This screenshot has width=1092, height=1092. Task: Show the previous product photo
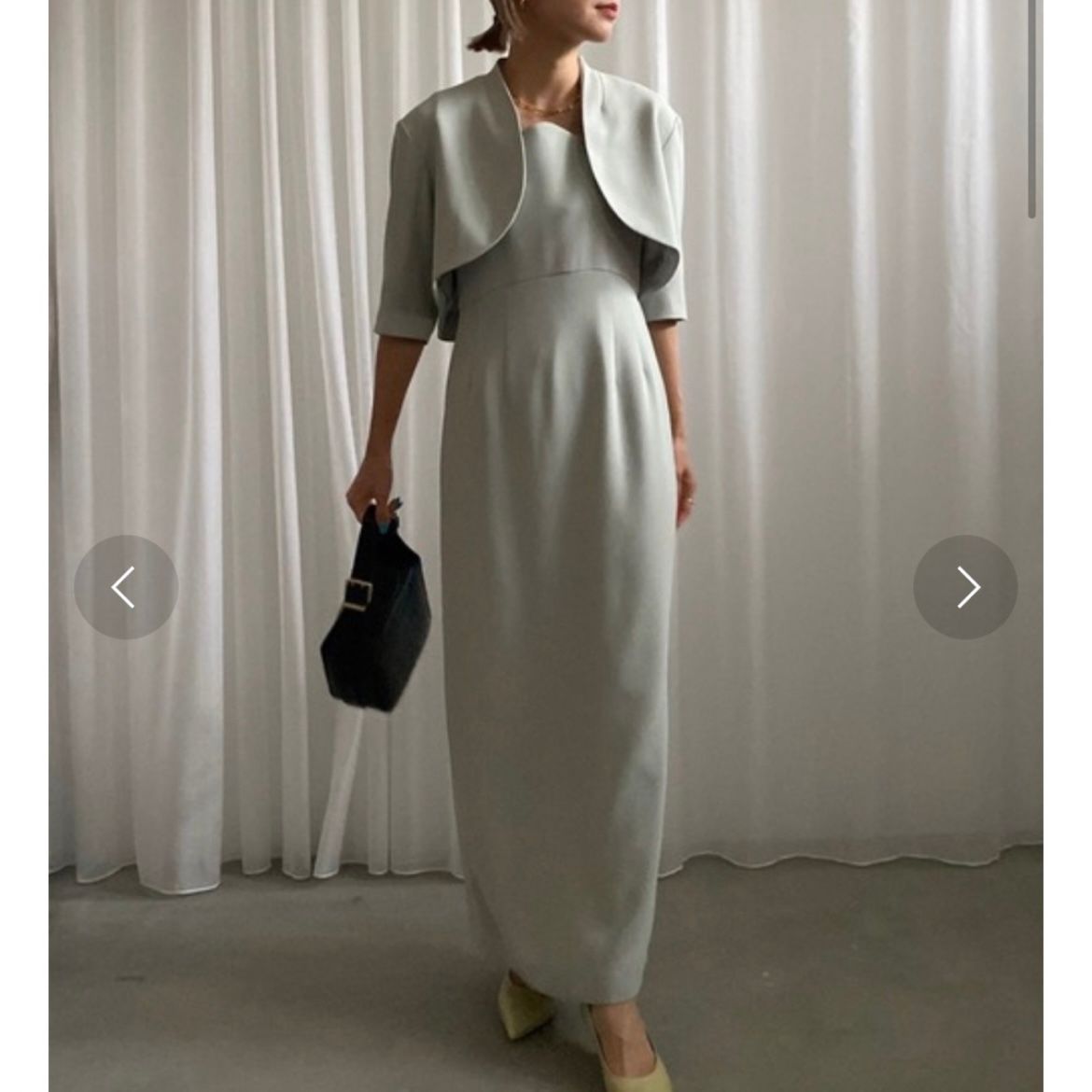click(x=125, y=587)
